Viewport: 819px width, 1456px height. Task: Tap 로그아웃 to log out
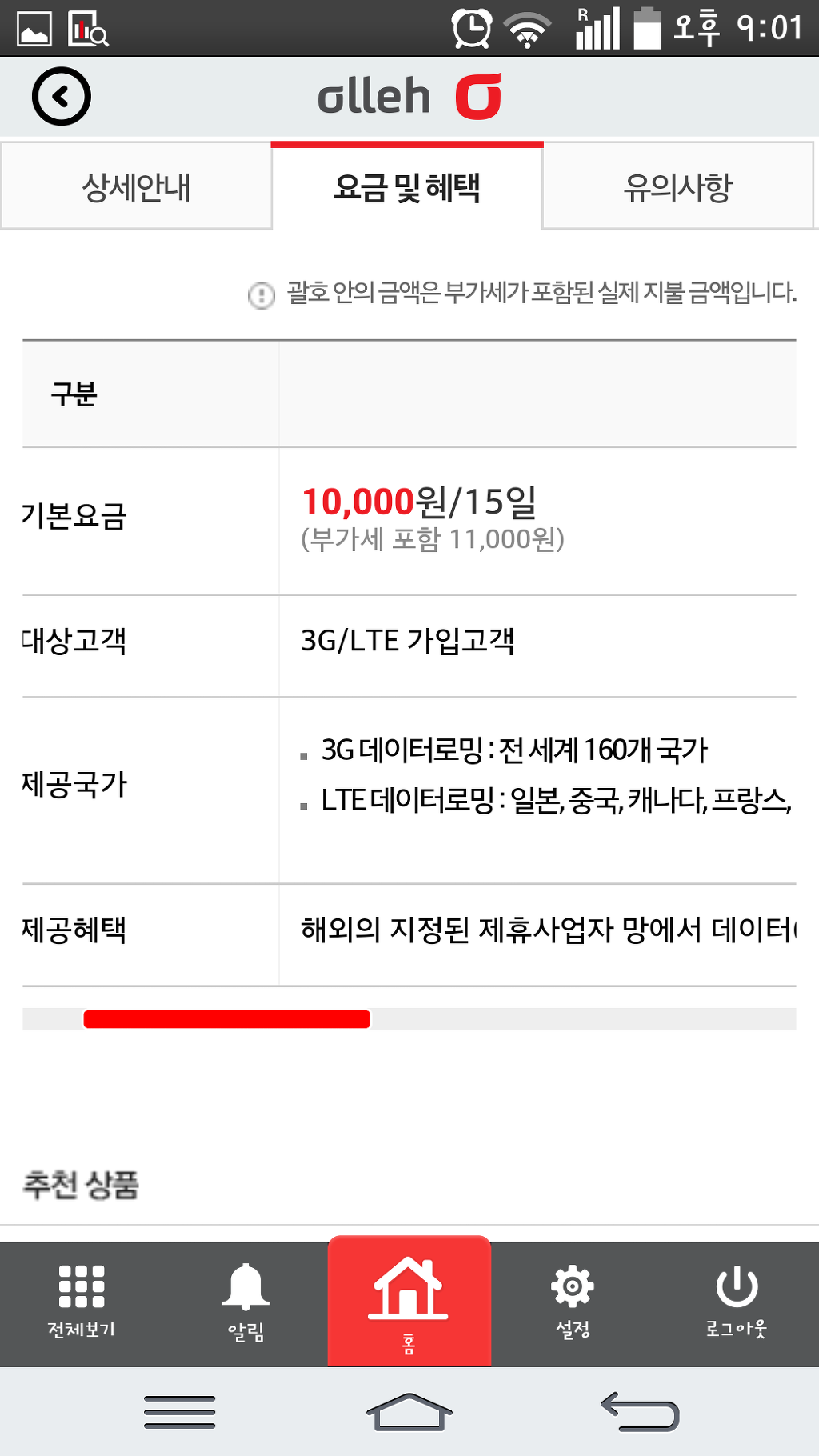pyautogui.click(x=737, y=1301)
